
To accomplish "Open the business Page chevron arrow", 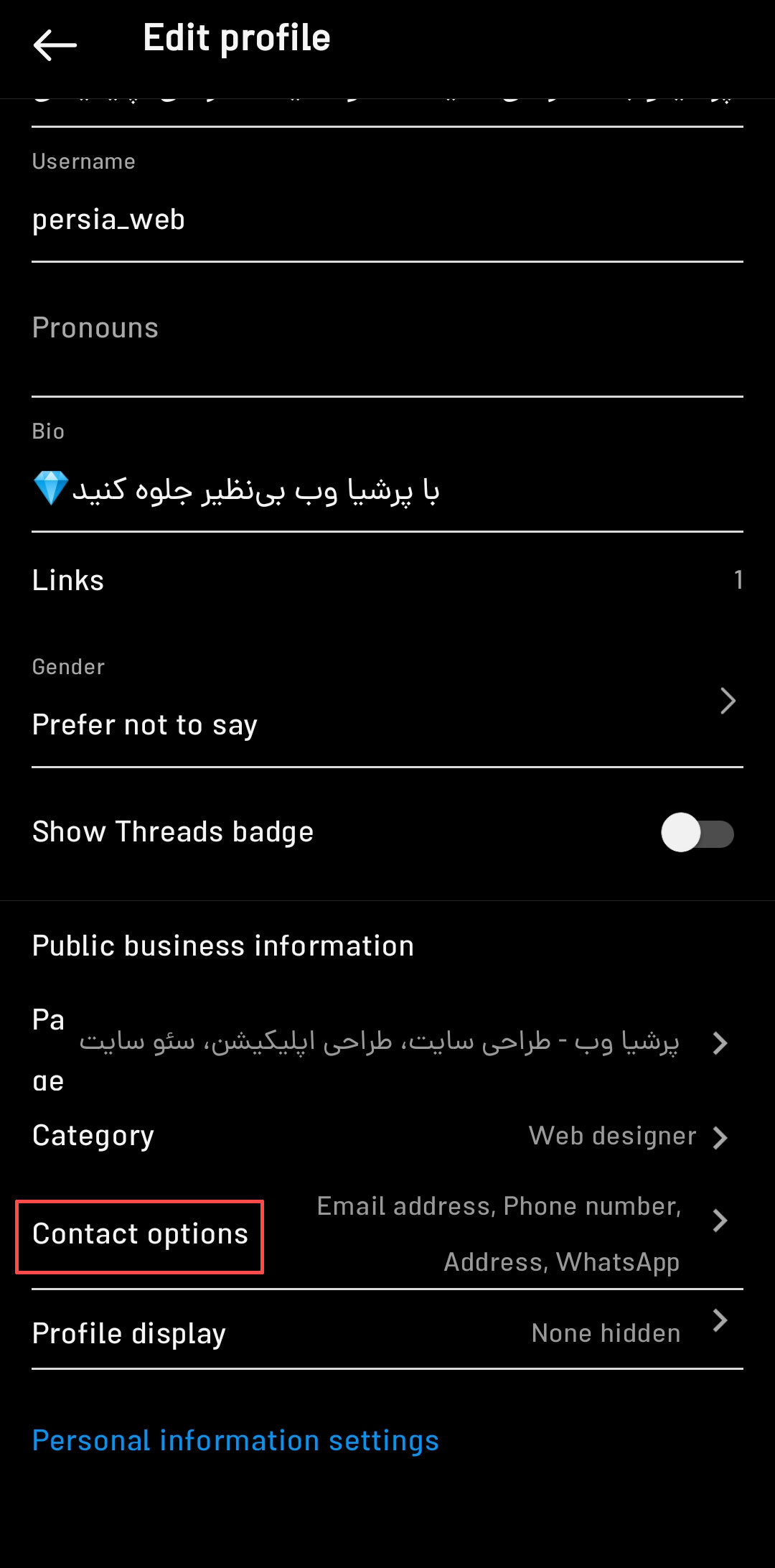I will pos(720,1043).
